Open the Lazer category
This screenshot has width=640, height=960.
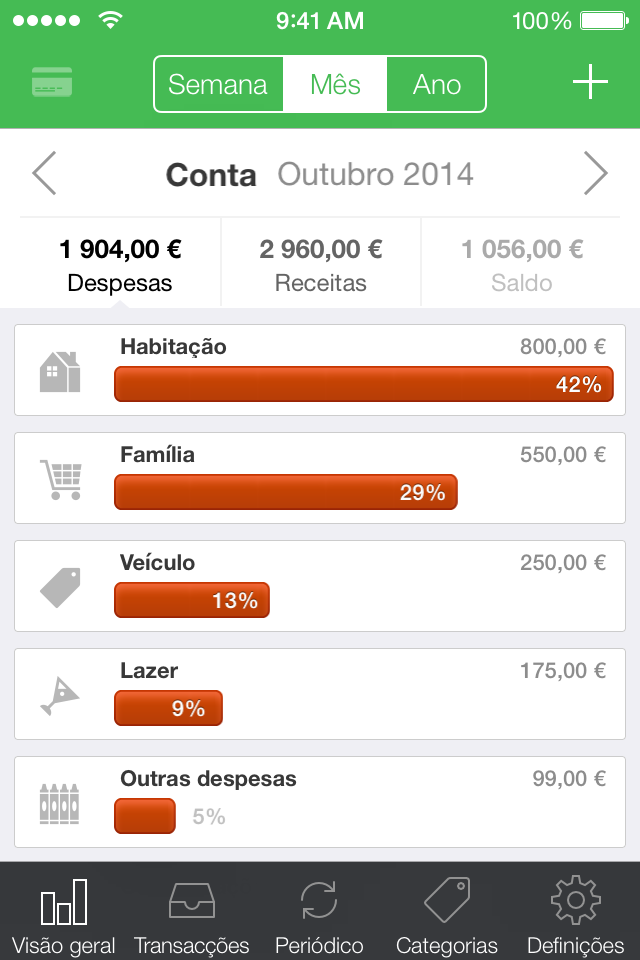320,694
